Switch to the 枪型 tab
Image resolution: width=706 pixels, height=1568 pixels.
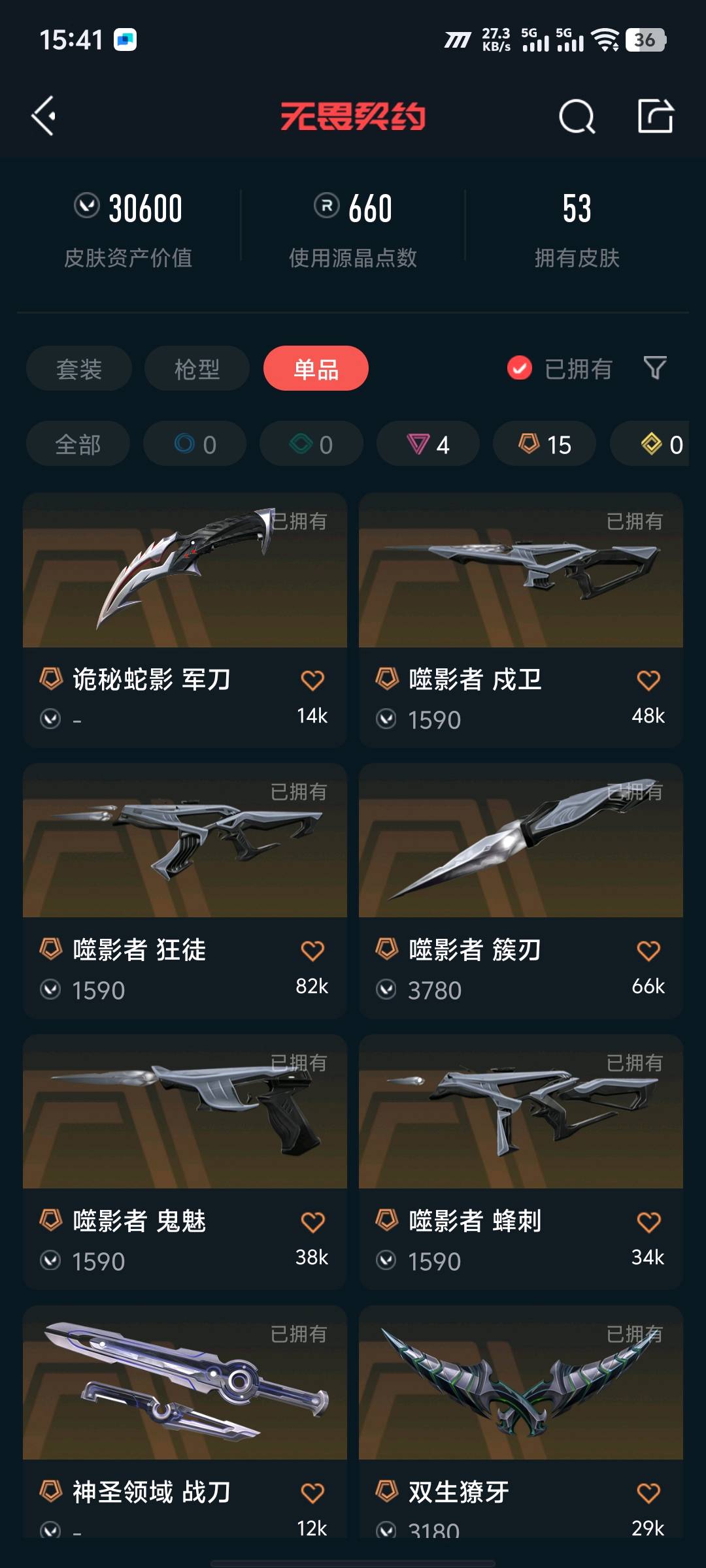pos(197,368)
